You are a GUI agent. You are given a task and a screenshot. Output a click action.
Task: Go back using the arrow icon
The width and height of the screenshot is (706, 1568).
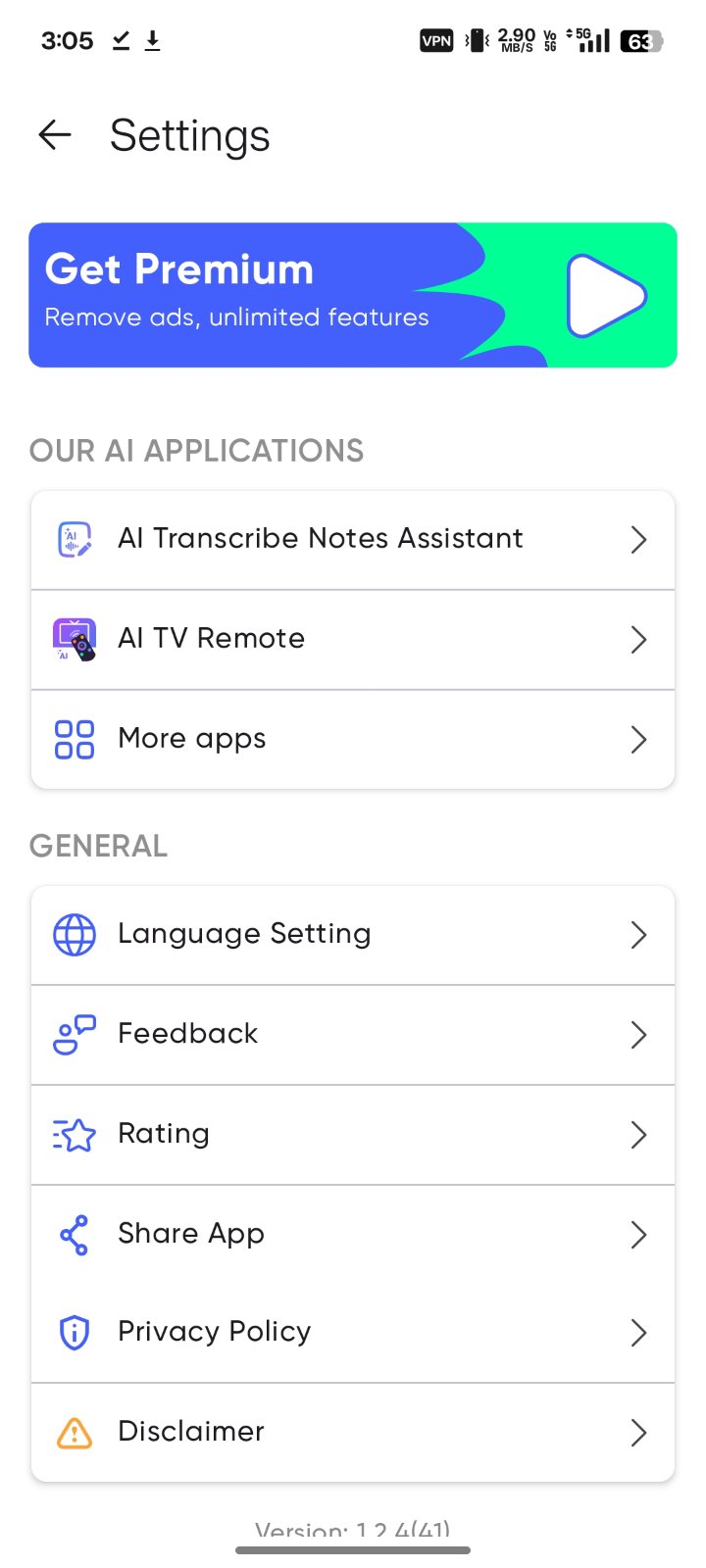pos(55,135)
